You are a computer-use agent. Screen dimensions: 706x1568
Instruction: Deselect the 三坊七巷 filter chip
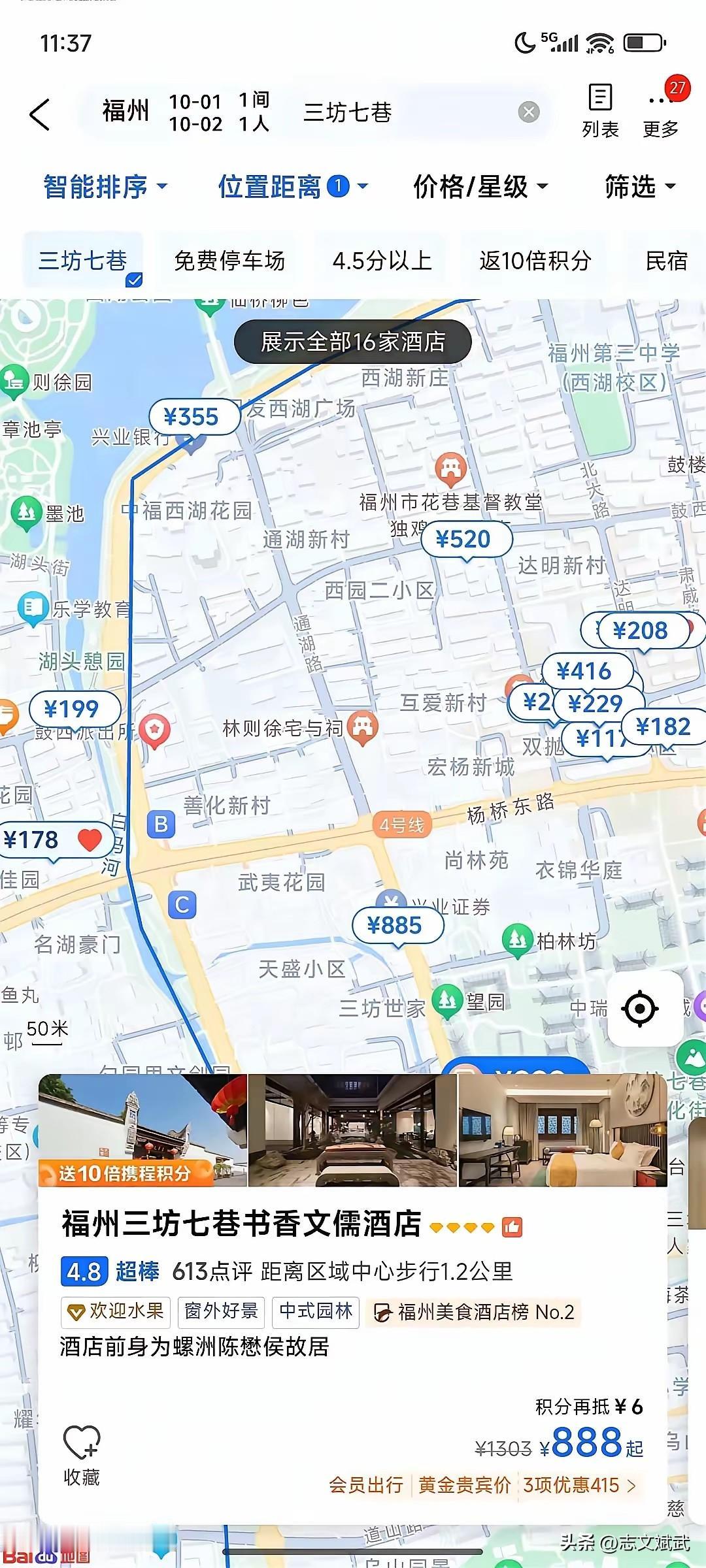[x=83, y=261]
